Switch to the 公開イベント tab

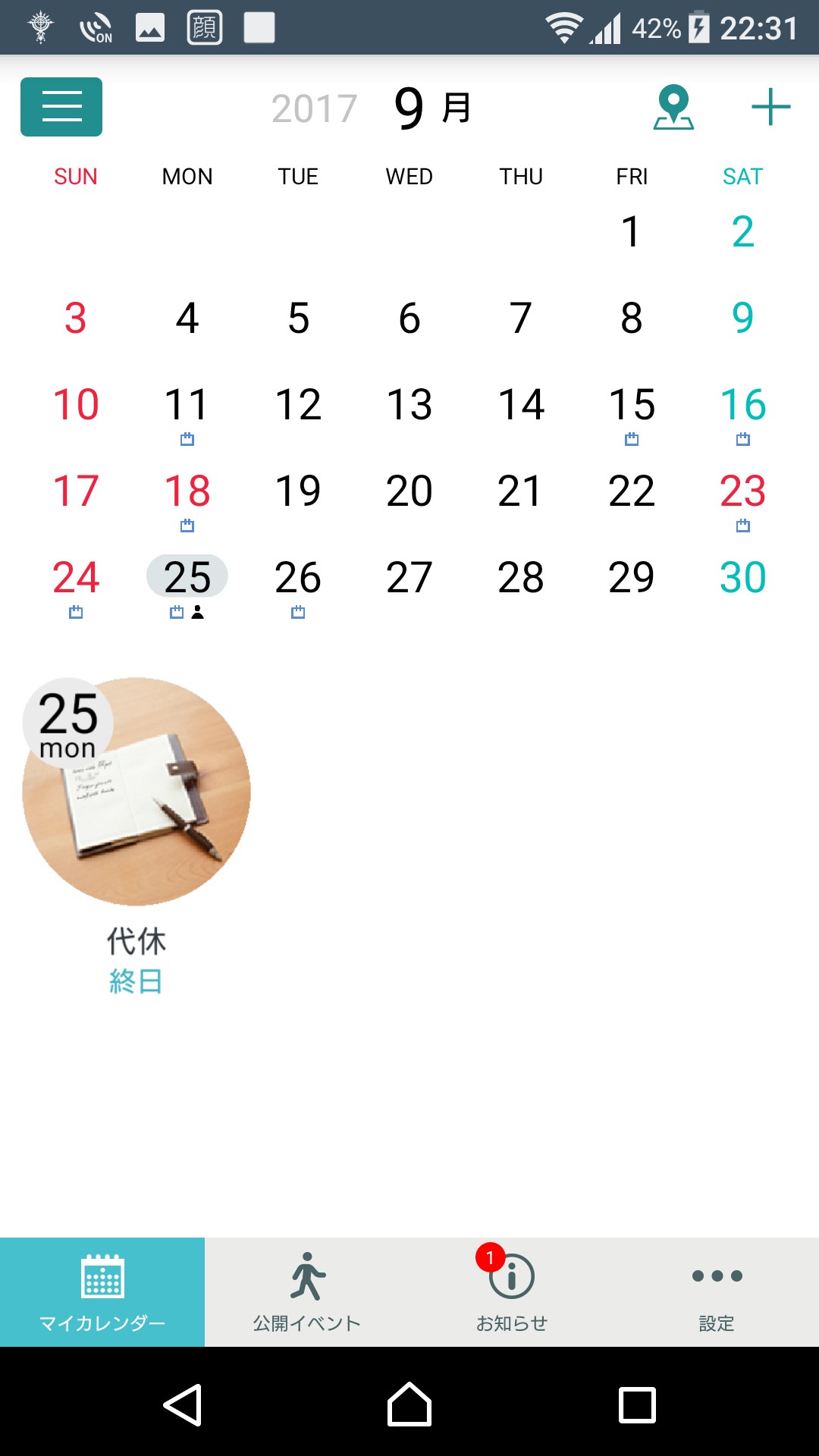(307, 1292)
